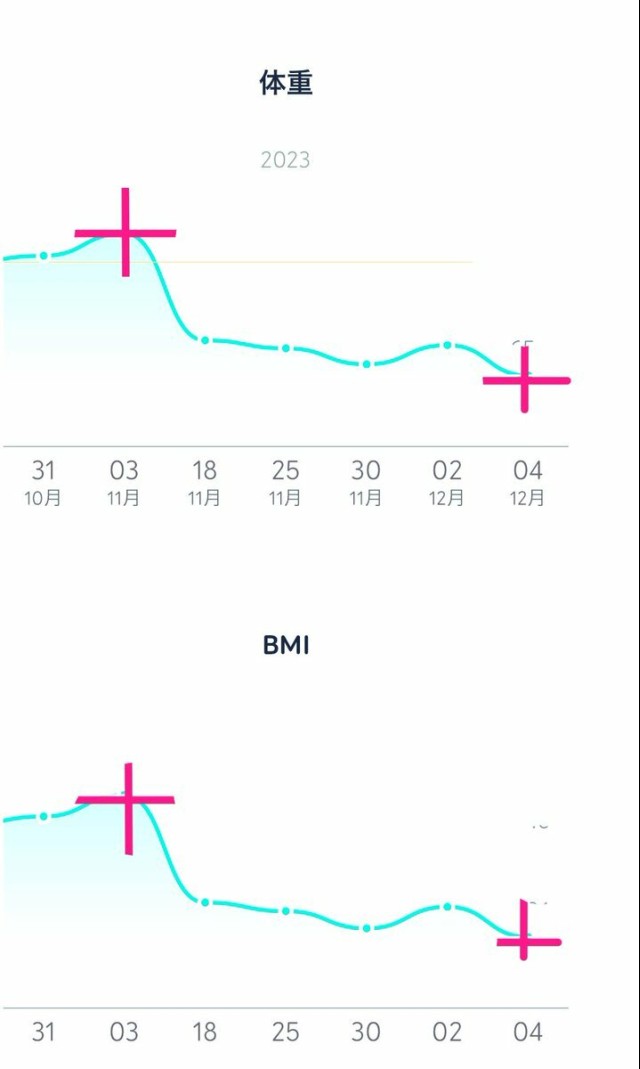Select the 18 point on BMI chart
Image resolution: width=640 pixels, height=1069 pixels.
(x=205, y=902)
